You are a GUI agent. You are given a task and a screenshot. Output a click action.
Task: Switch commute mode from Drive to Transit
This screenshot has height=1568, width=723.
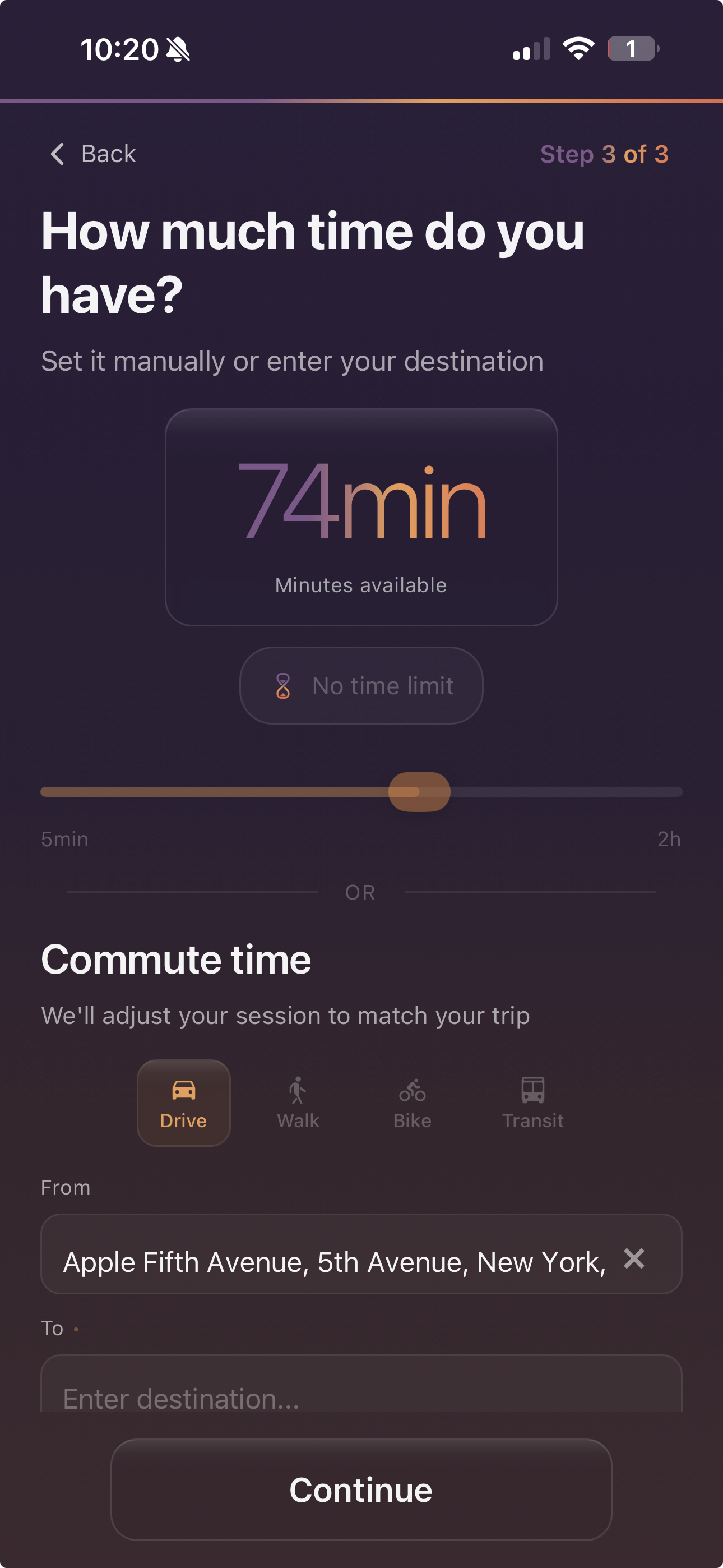[x=532, y=1103]
